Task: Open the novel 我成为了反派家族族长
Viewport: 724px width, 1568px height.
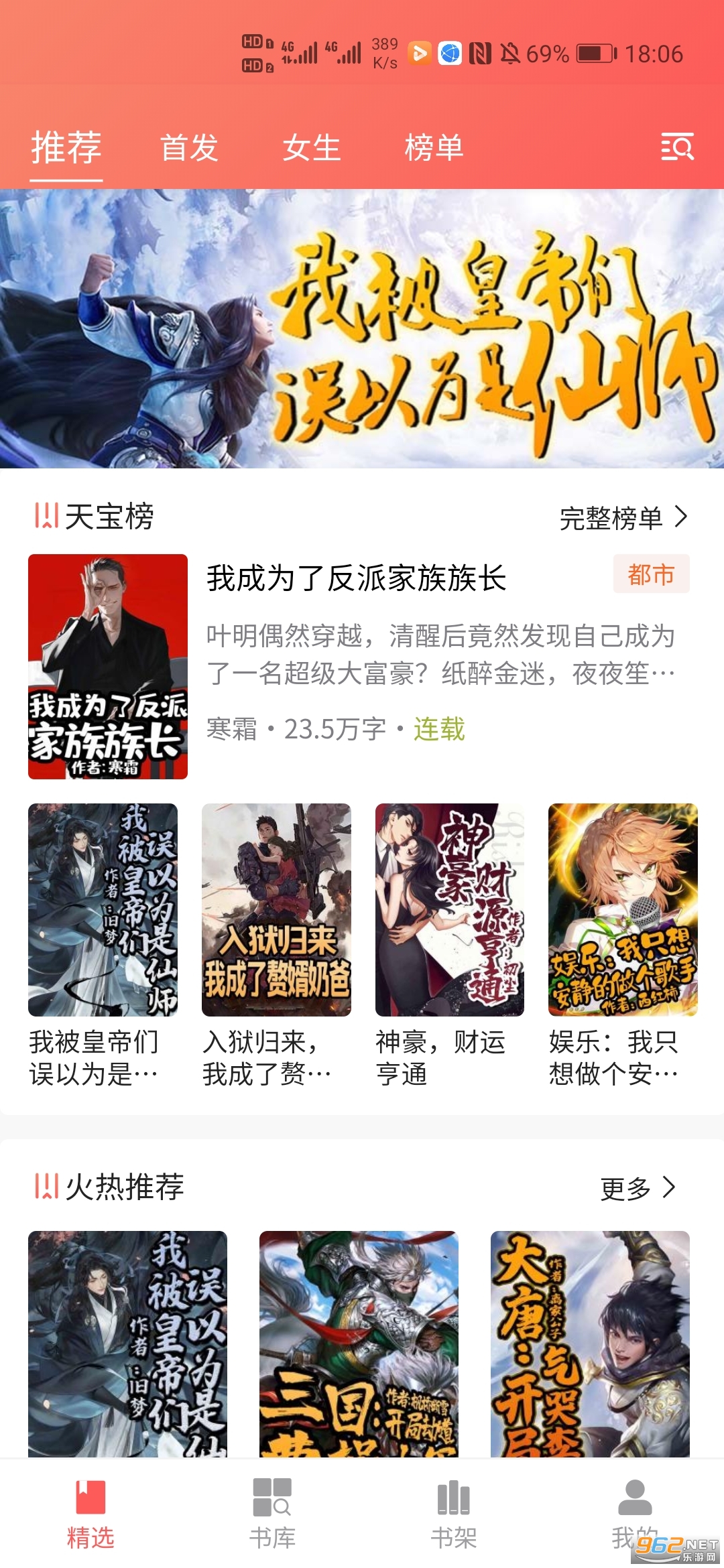Action: point(356,578)
